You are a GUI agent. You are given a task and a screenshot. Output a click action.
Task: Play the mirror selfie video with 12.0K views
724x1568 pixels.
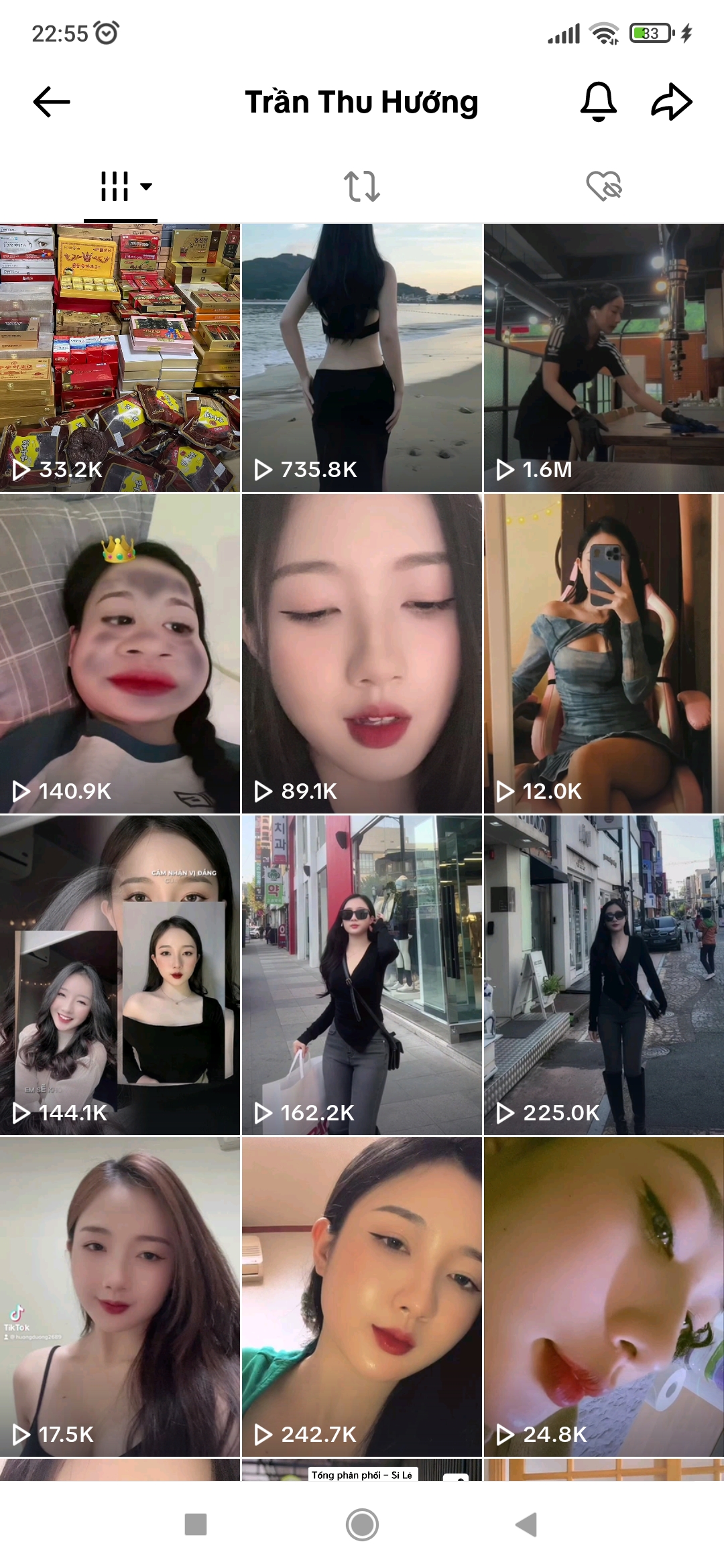click(603, 653)
